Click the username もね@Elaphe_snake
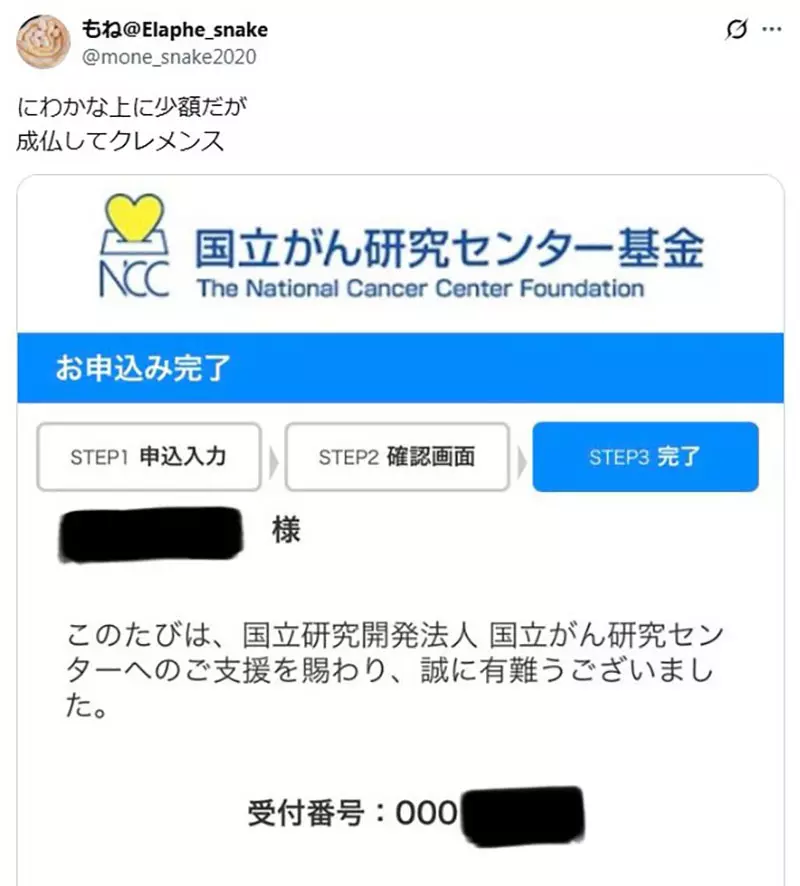This screenshot has width=800, height=886. coord(175,29)
